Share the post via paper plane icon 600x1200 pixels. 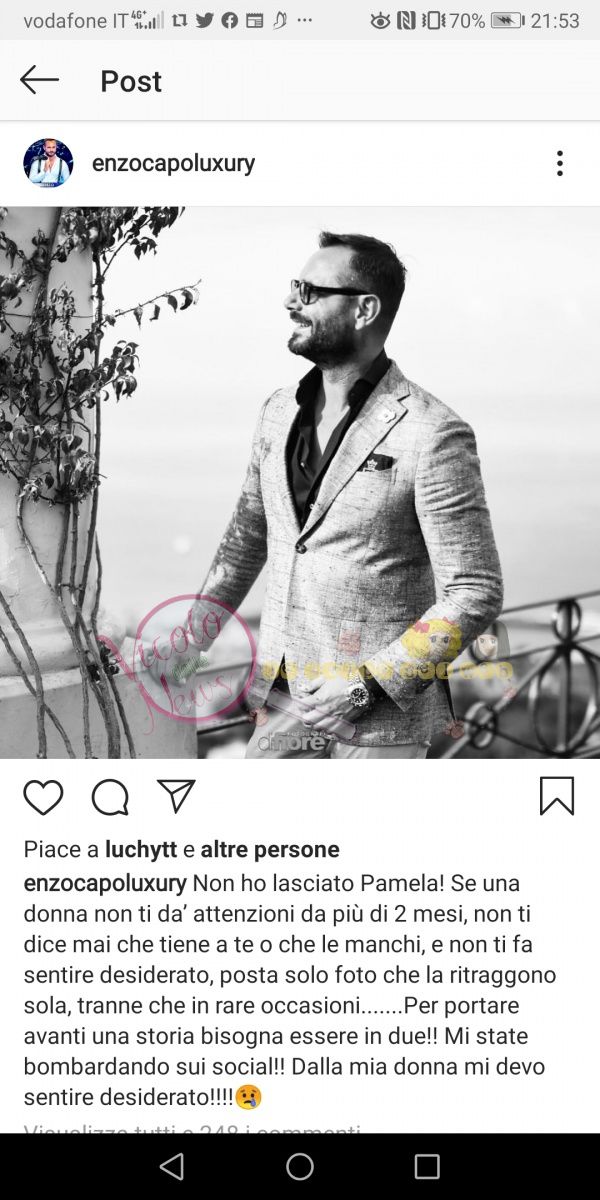point(176,797)
